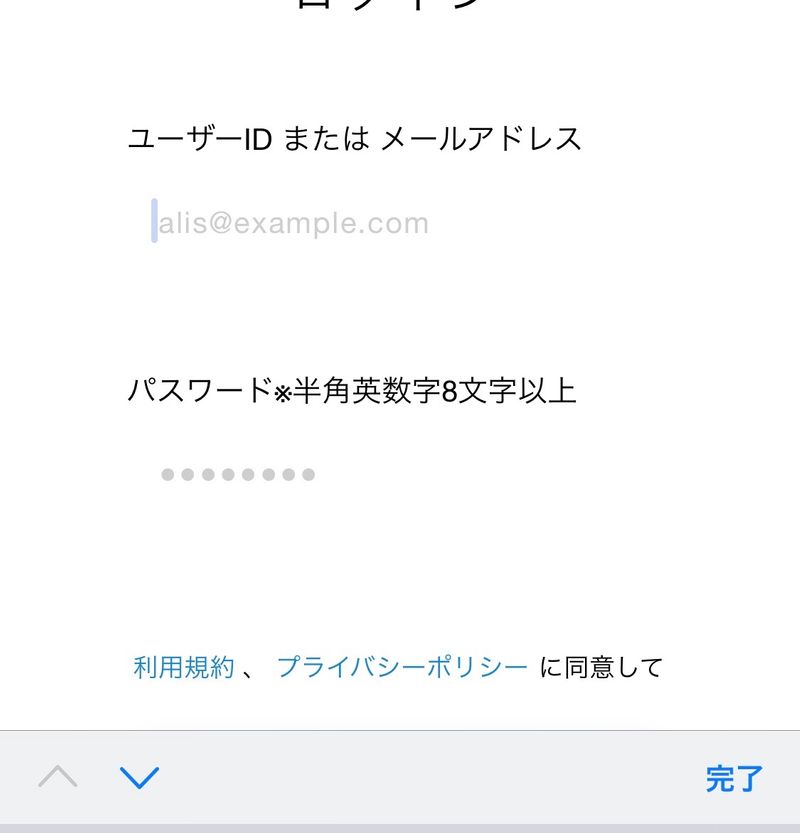Viewport: 800px width, 833px height.
Task: Dismiss the keyboard with 完了
Action: [733, 778]
